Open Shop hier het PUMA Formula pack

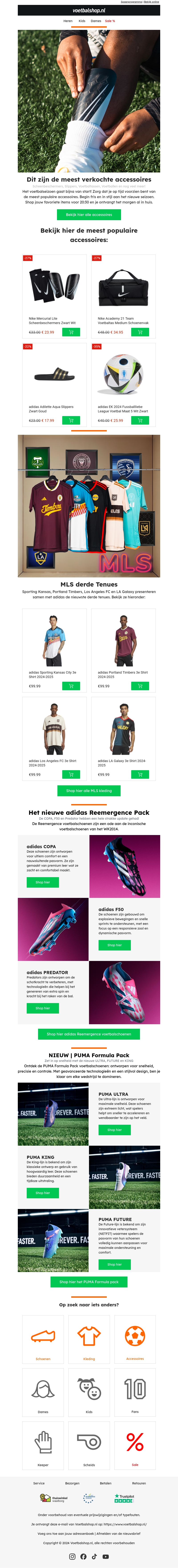point(89,1282)
